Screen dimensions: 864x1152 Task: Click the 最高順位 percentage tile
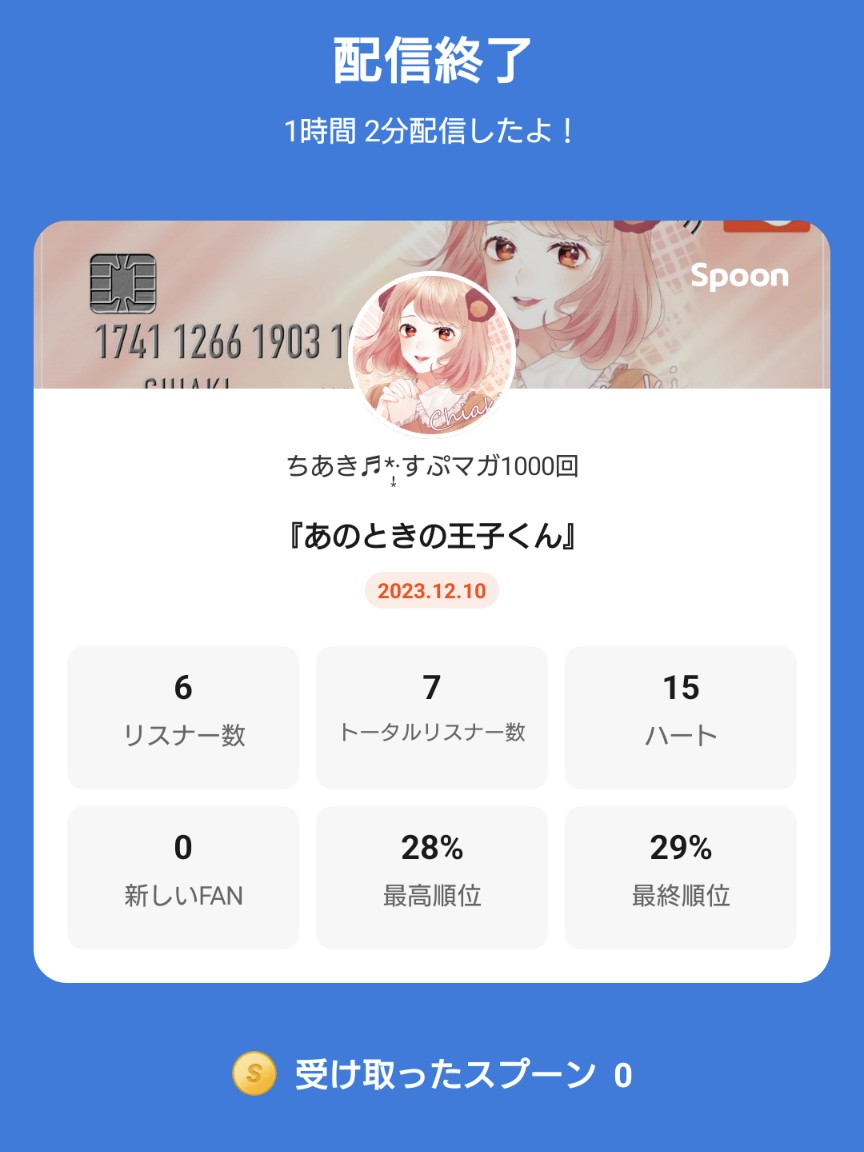pyautogui.click(x=431, y=876)
